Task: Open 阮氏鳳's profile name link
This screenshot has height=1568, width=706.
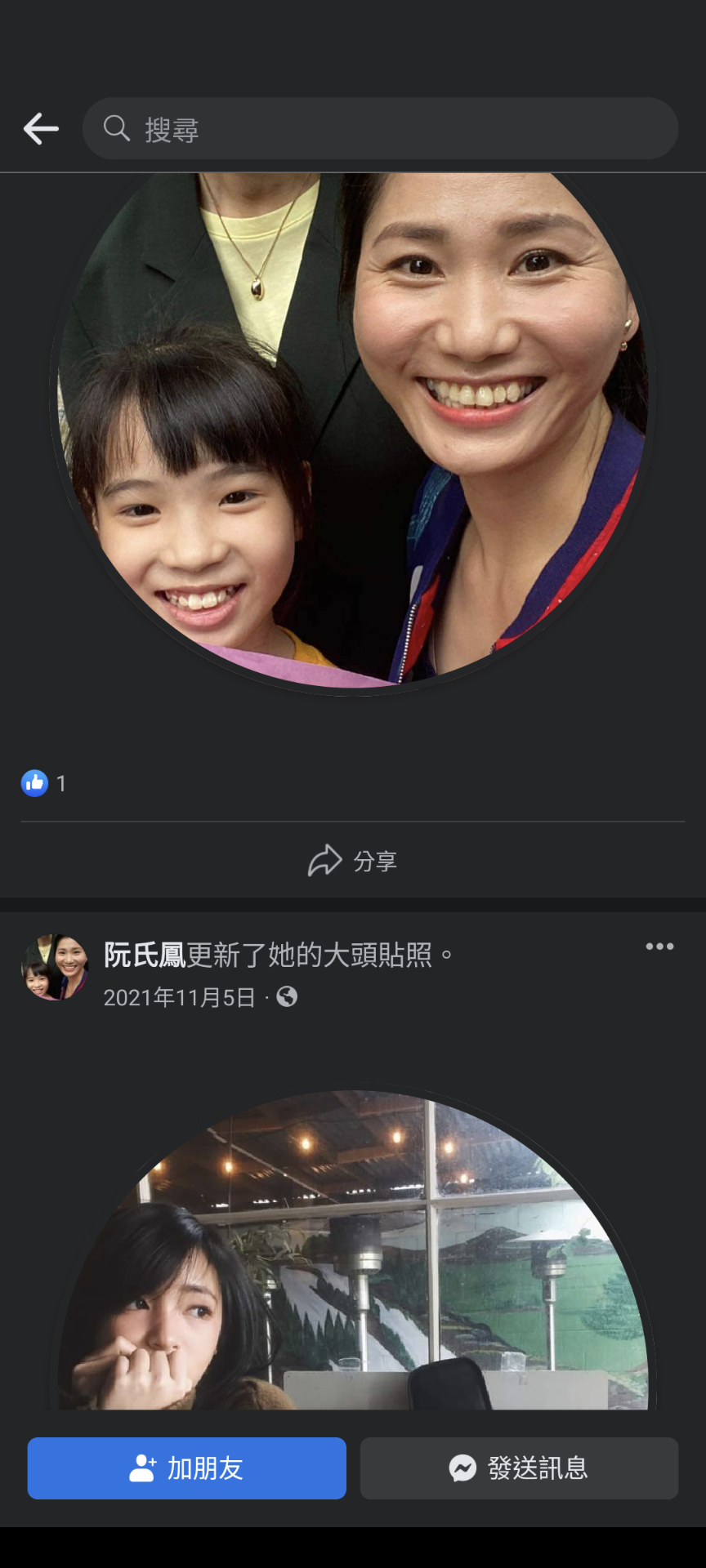Action: tap(145, 955)
